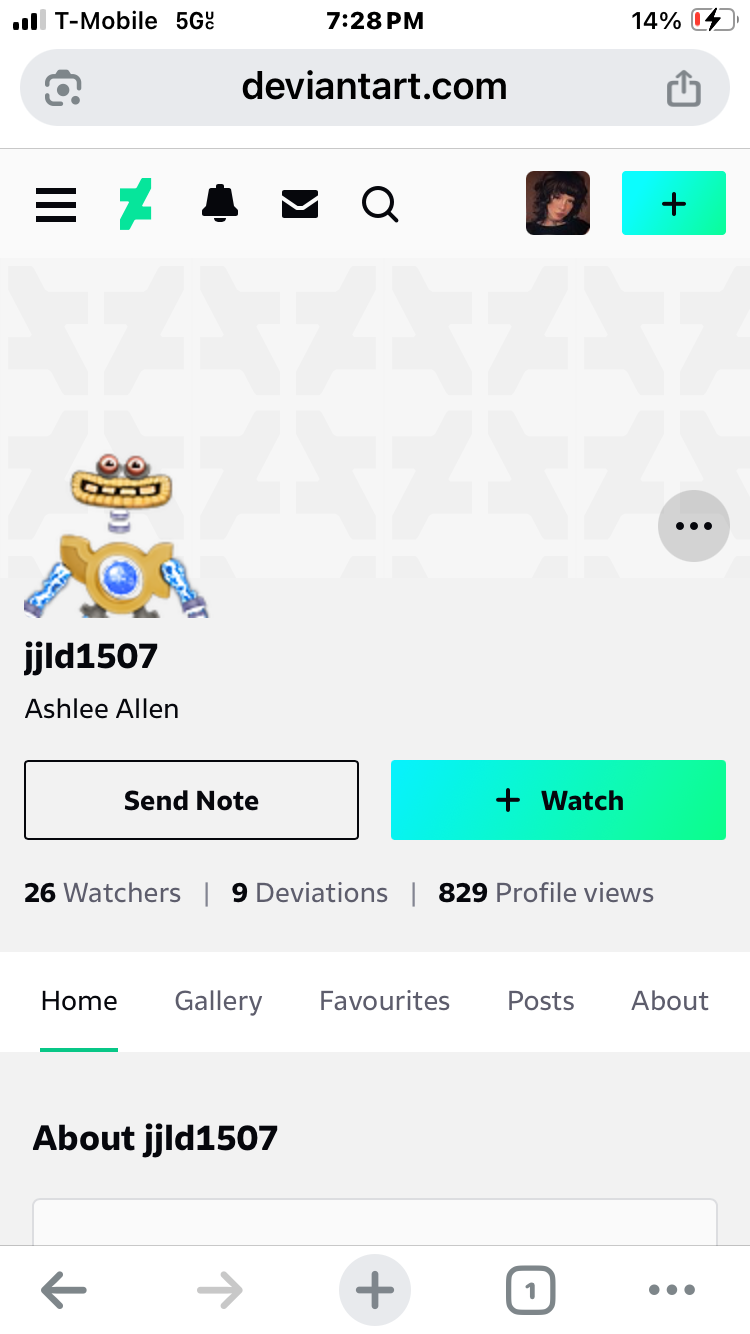View the 9 Deviations
The width and height of the screenshot is (750, 1334).
pos(310,893)
